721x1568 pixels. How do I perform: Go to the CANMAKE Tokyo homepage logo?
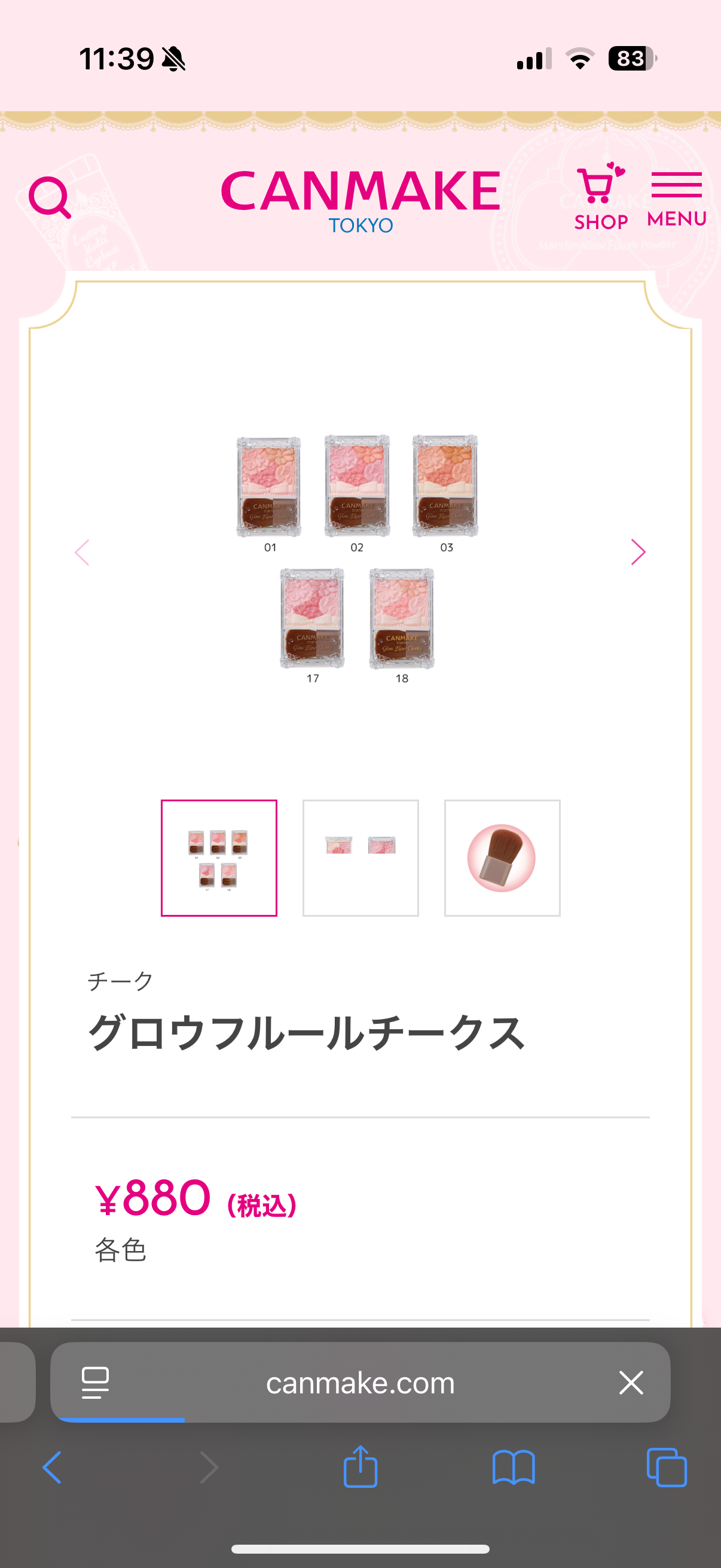tap(360, 200)
